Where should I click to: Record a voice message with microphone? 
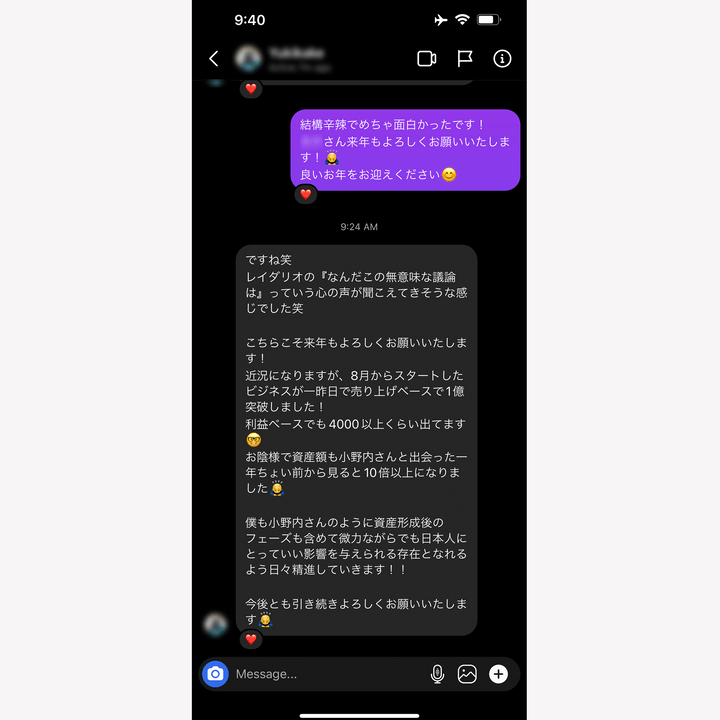[x=437, y=674]
